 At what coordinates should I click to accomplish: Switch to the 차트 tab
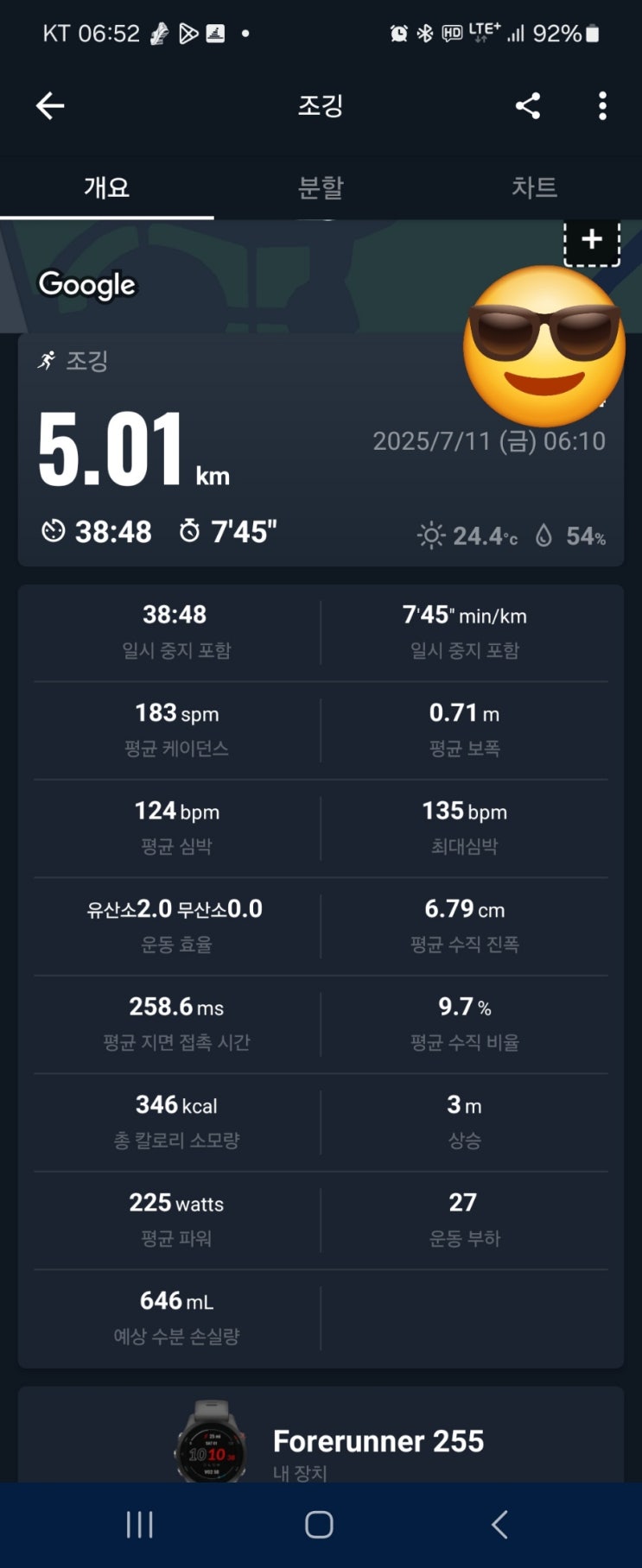click(534, 187)
